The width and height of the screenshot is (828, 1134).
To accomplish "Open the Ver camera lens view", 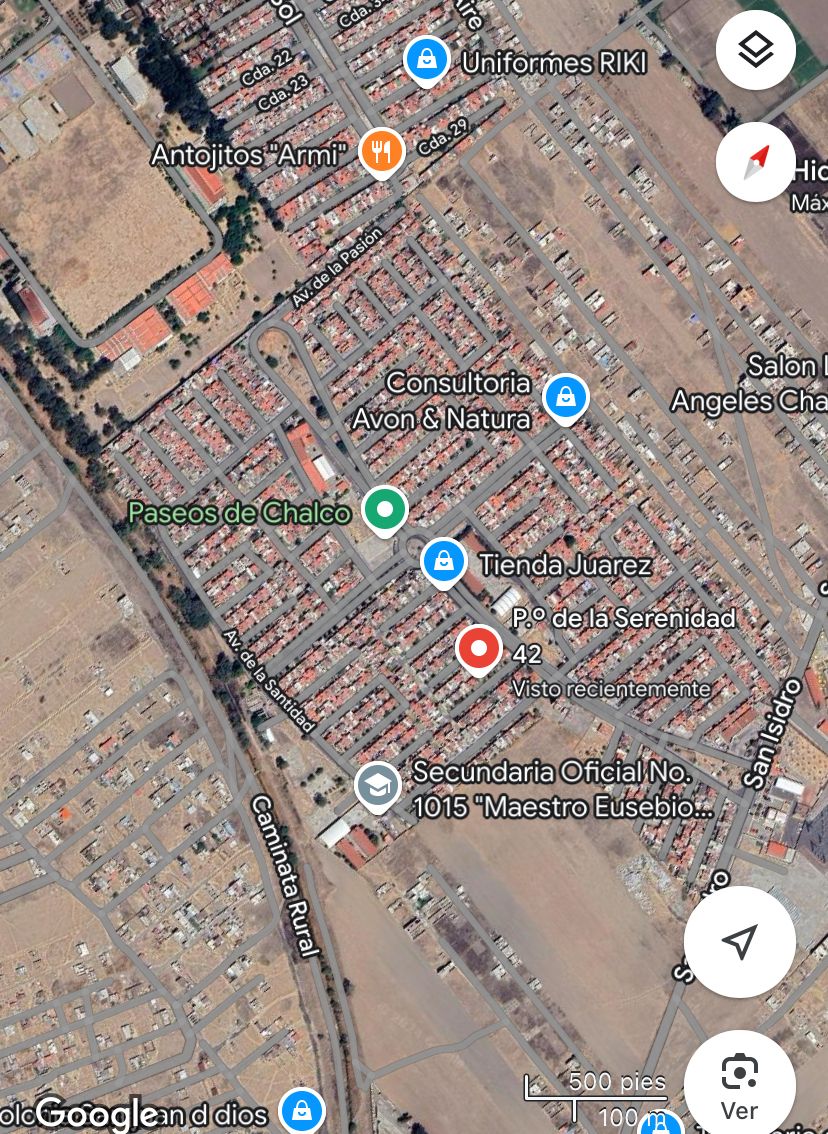I will (739, 1085).
